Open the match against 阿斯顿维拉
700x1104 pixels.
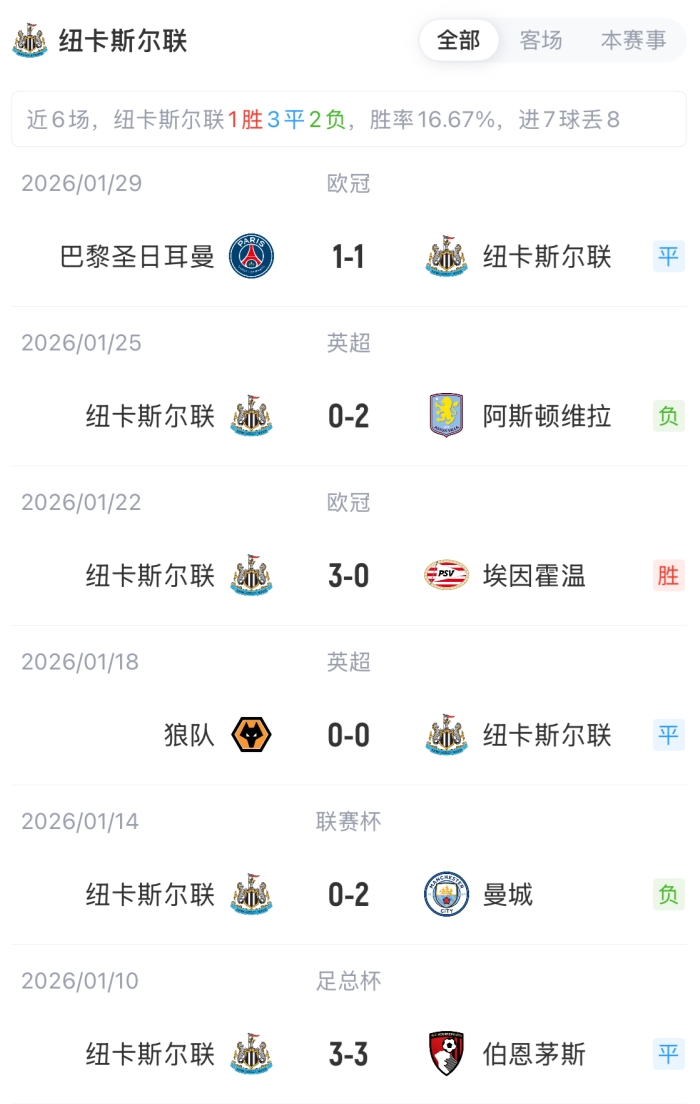(349, 416)
